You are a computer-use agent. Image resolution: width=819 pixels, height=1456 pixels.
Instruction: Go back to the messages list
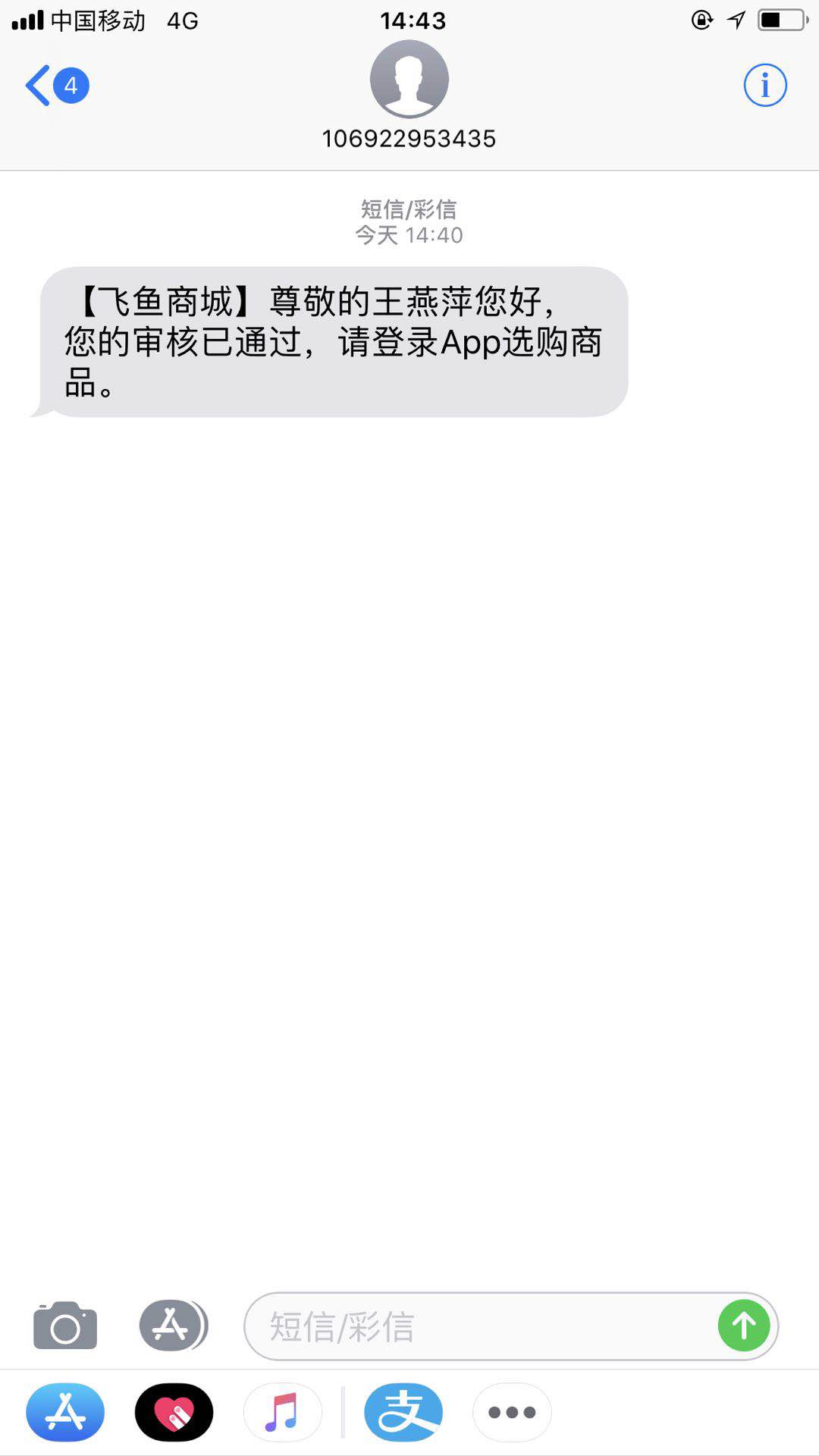tap(57, 85)
